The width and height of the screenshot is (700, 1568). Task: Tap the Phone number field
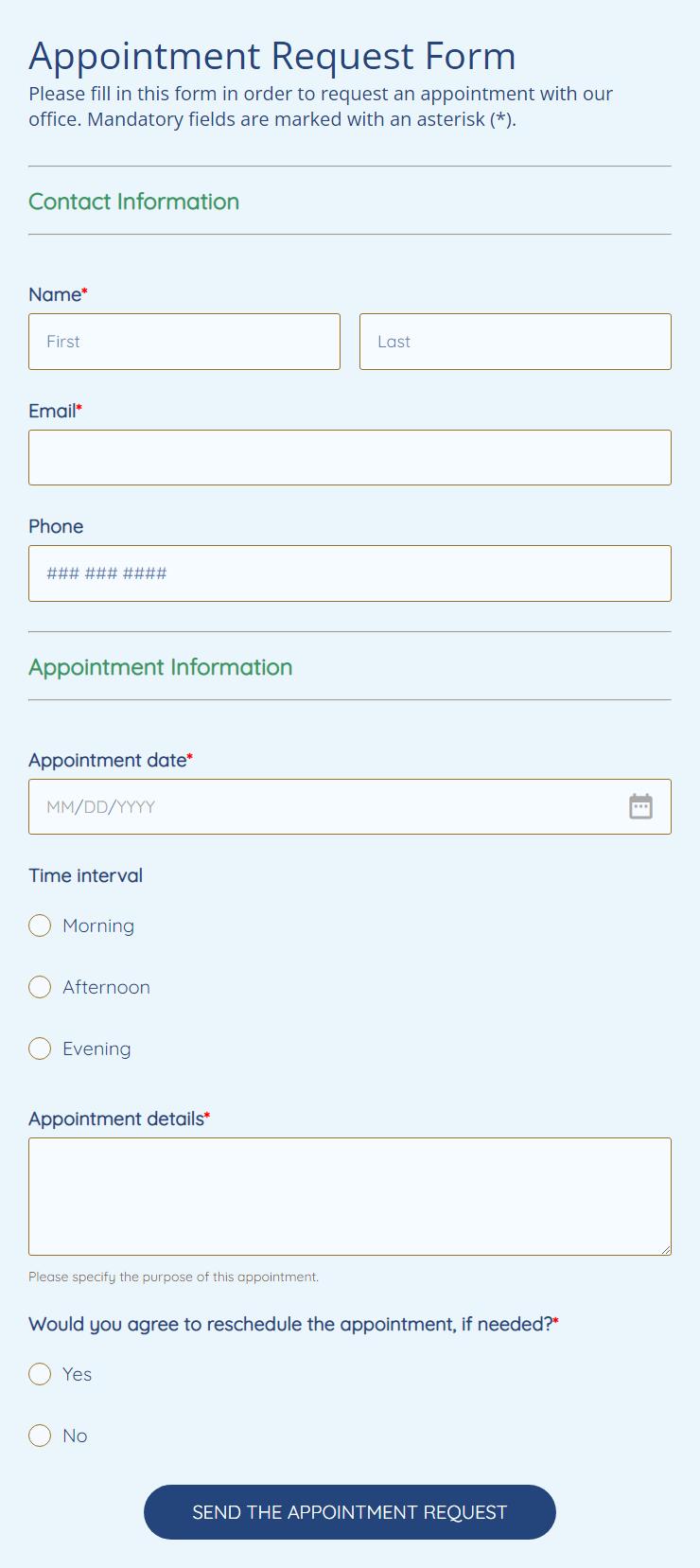coord(350,573)
